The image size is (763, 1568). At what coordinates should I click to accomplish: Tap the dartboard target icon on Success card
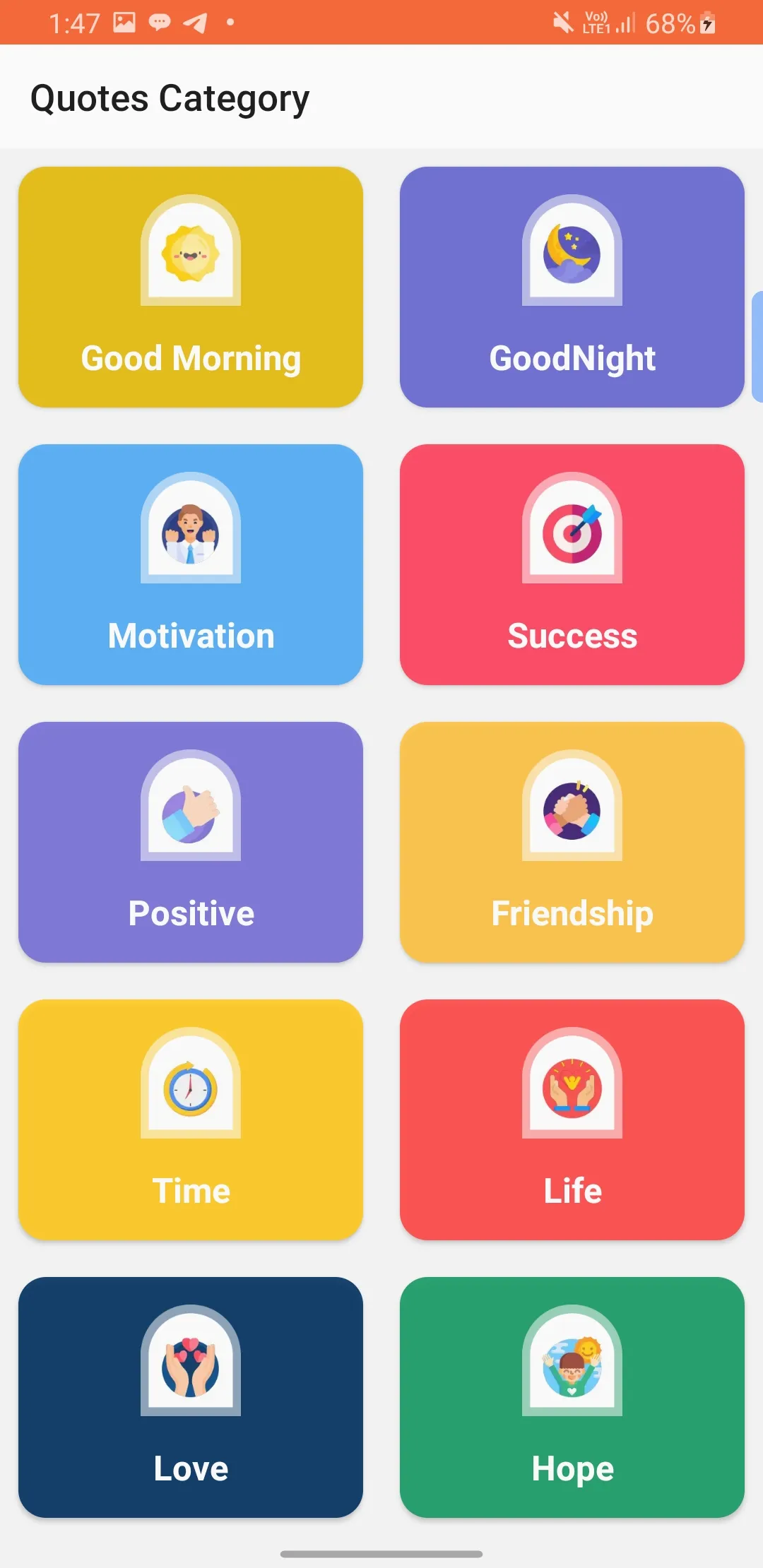(572, 531)
